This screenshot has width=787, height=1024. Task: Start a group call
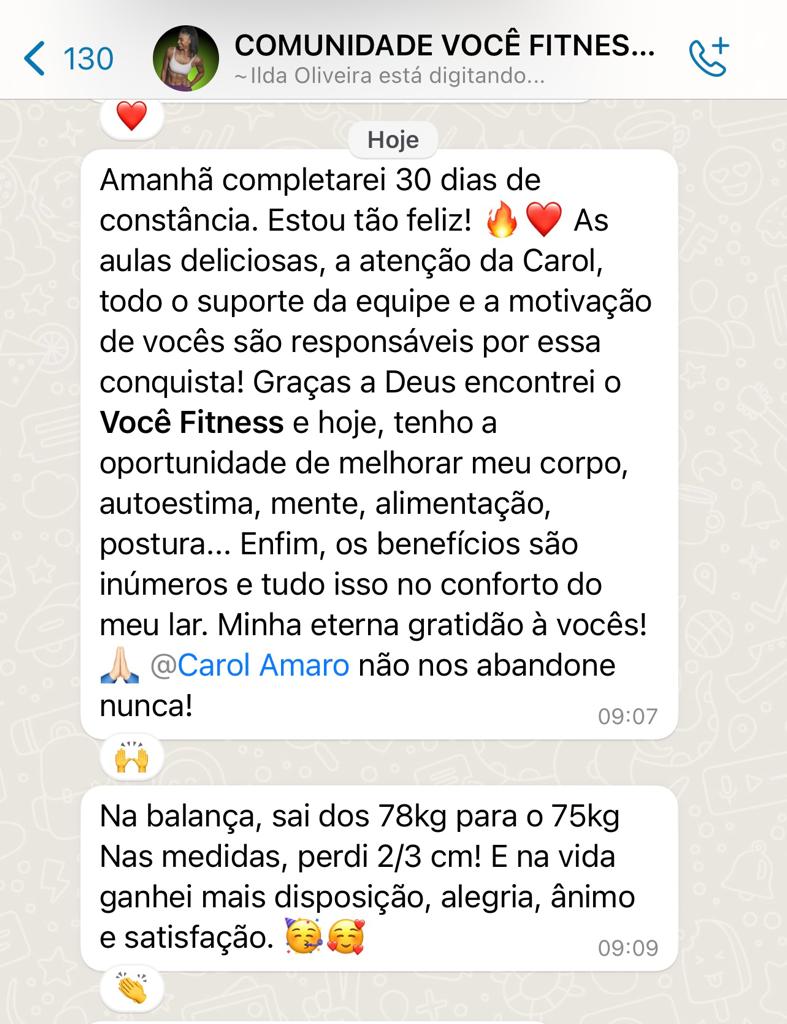pyautogui.click(x=709, y=58)
